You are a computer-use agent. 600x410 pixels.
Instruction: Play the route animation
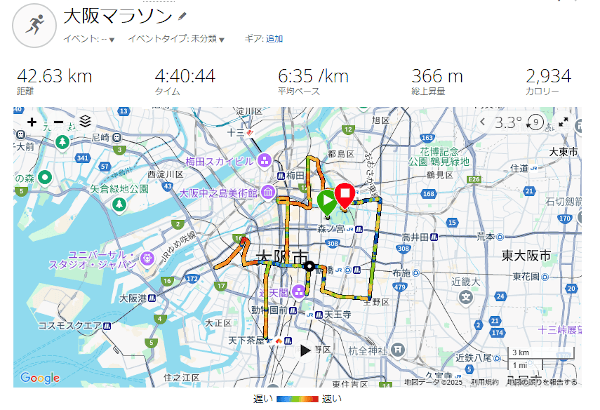tap(306, 351)
